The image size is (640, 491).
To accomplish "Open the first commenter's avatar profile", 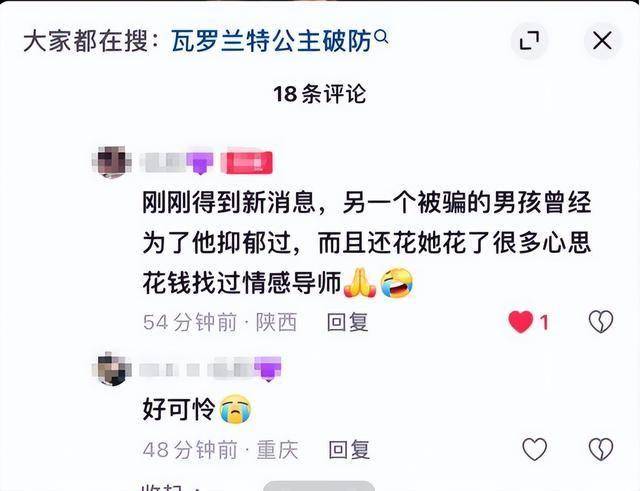I will [112, 162].
